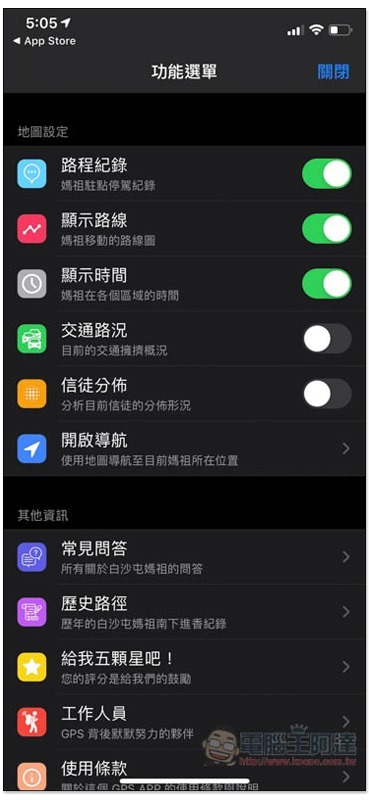The width and height of the screenshot is (369, 800).
Task: View 歷史路徑 history routes
Action: tap(185, 612)
